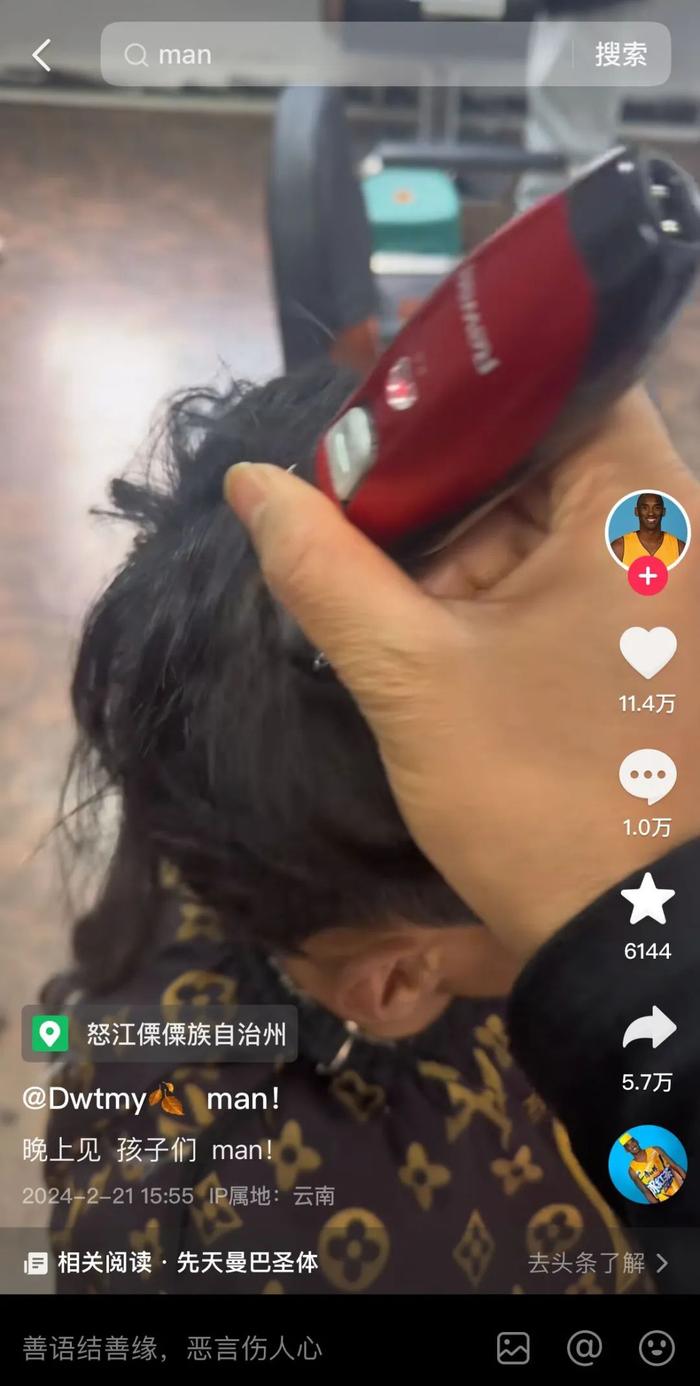Like this video with the heart icon
The image size is (700, 1386).
click(647, 654)
